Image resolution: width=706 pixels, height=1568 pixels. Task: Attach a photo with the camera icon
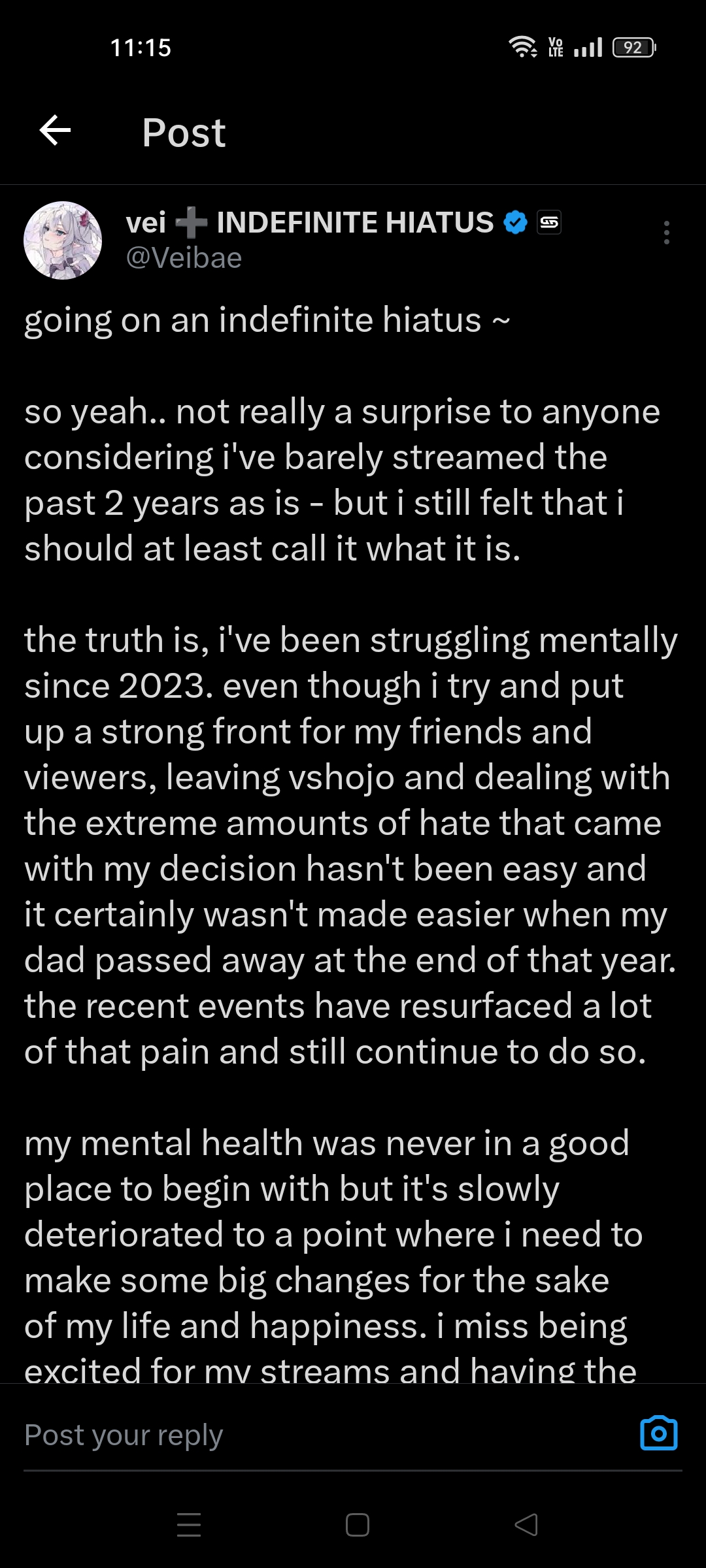tap(658, 1434)
